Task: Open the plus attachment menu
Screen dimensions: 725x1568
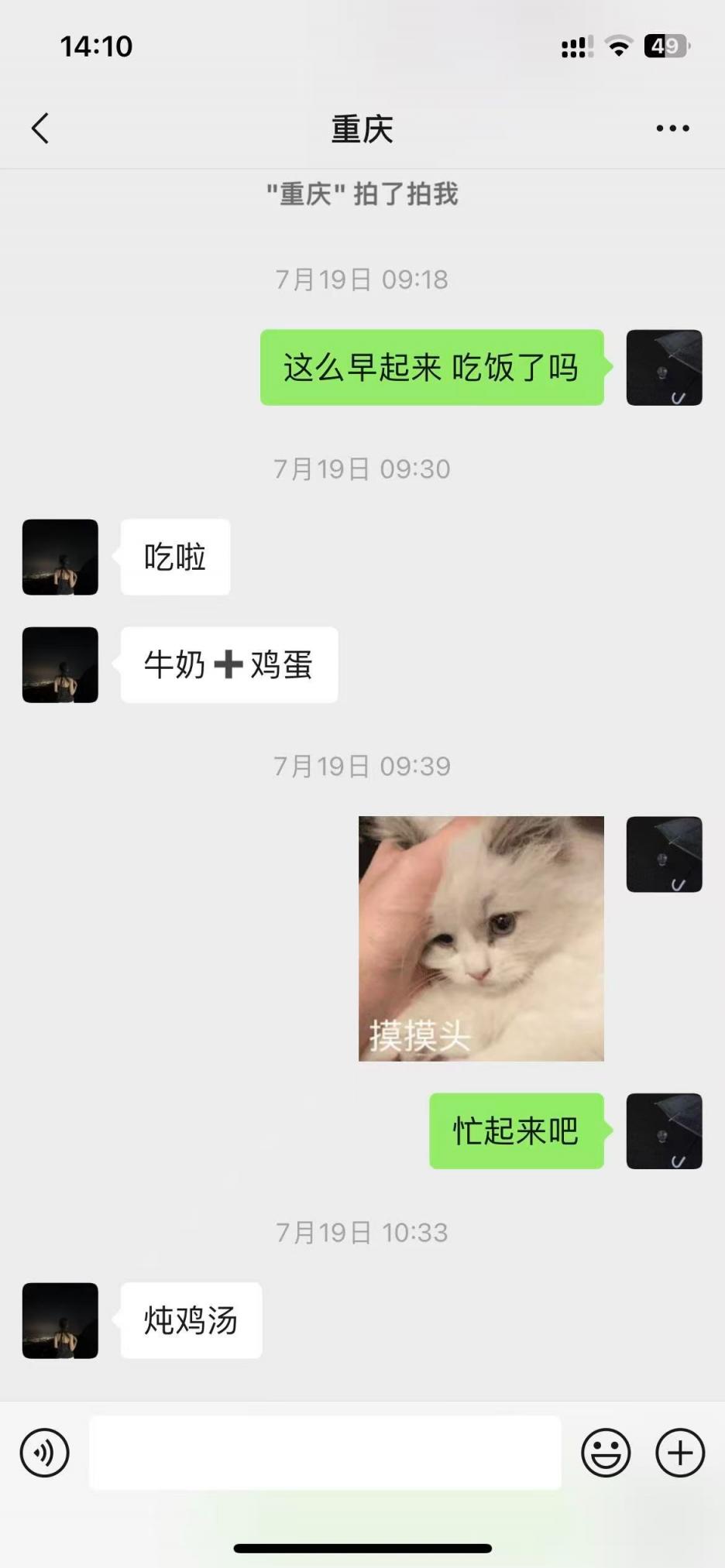Action: pos(680,1453)
